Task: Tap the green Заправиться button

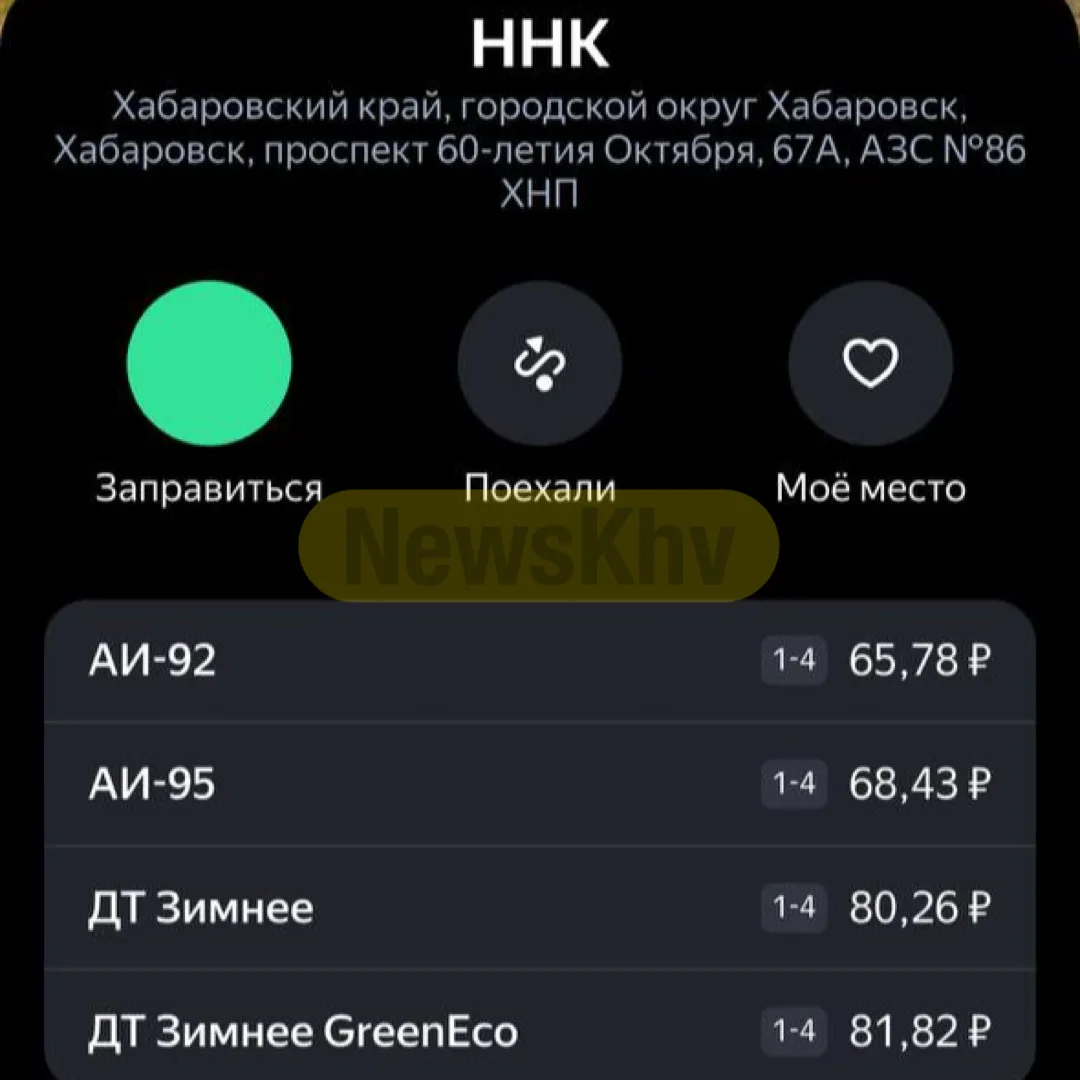Action: [210, 363]
